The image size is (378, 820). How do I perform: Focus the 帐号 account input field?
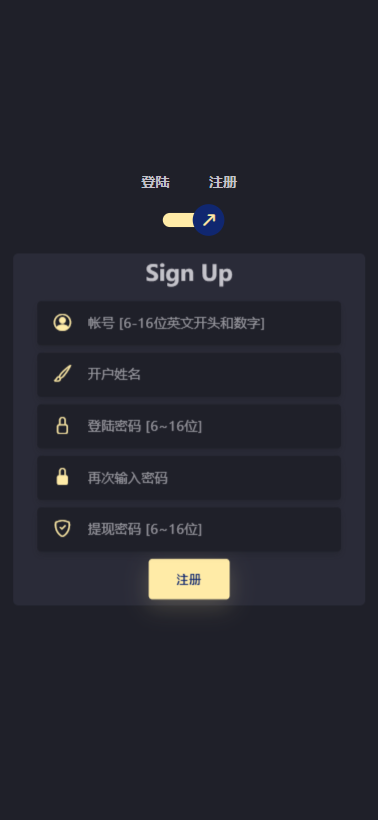pos(189,323)
